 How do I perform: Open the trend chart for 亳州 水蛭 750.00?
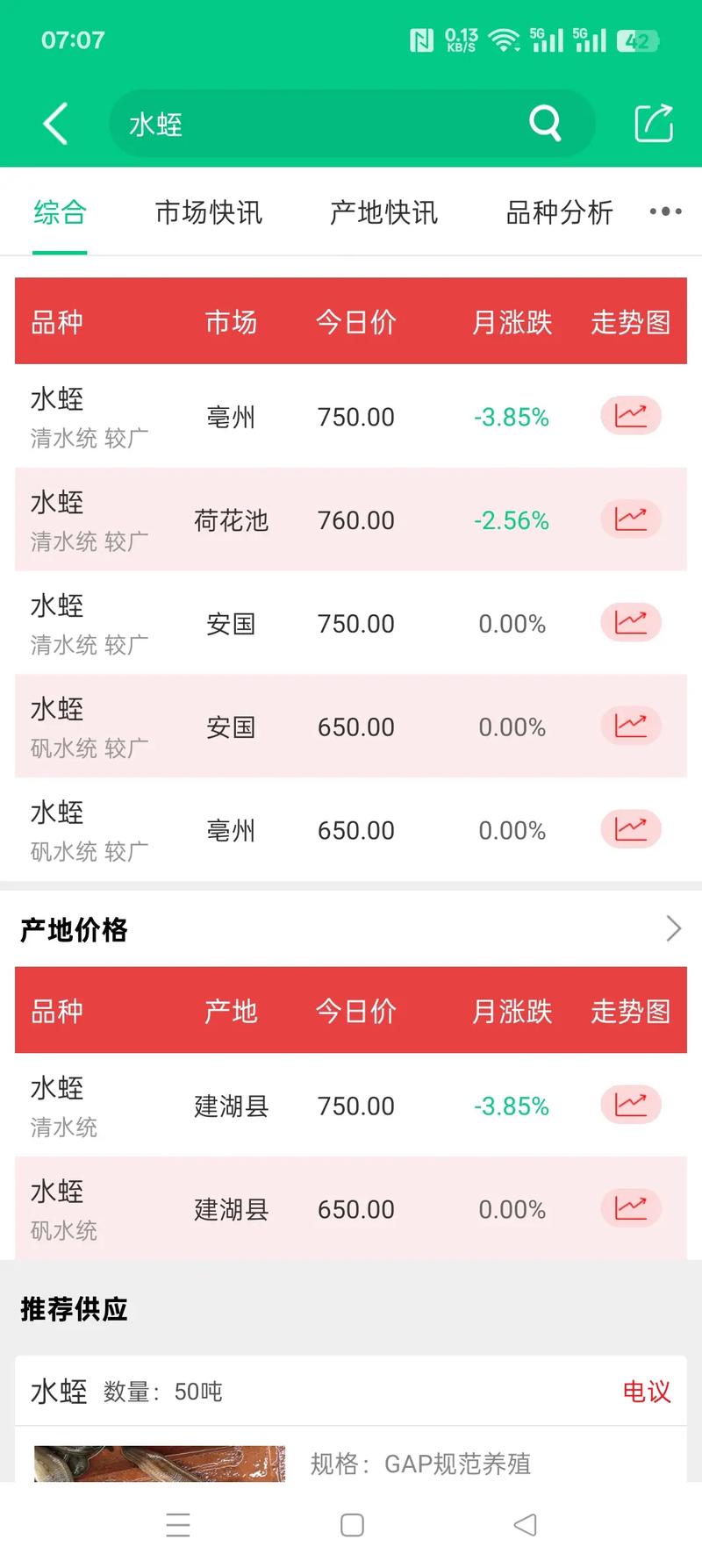[x=630, y=417]
